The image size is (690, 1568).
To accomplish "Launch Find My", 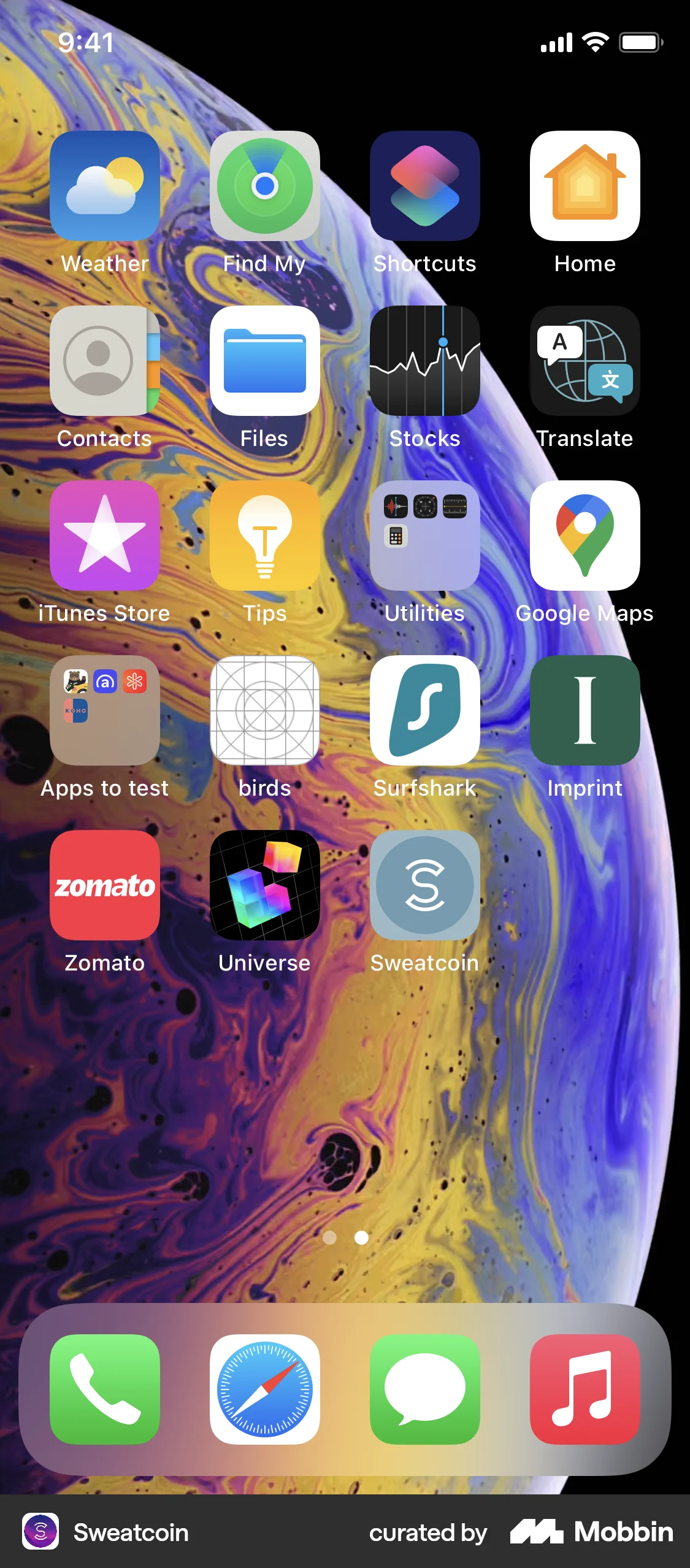I will point(265,186).
